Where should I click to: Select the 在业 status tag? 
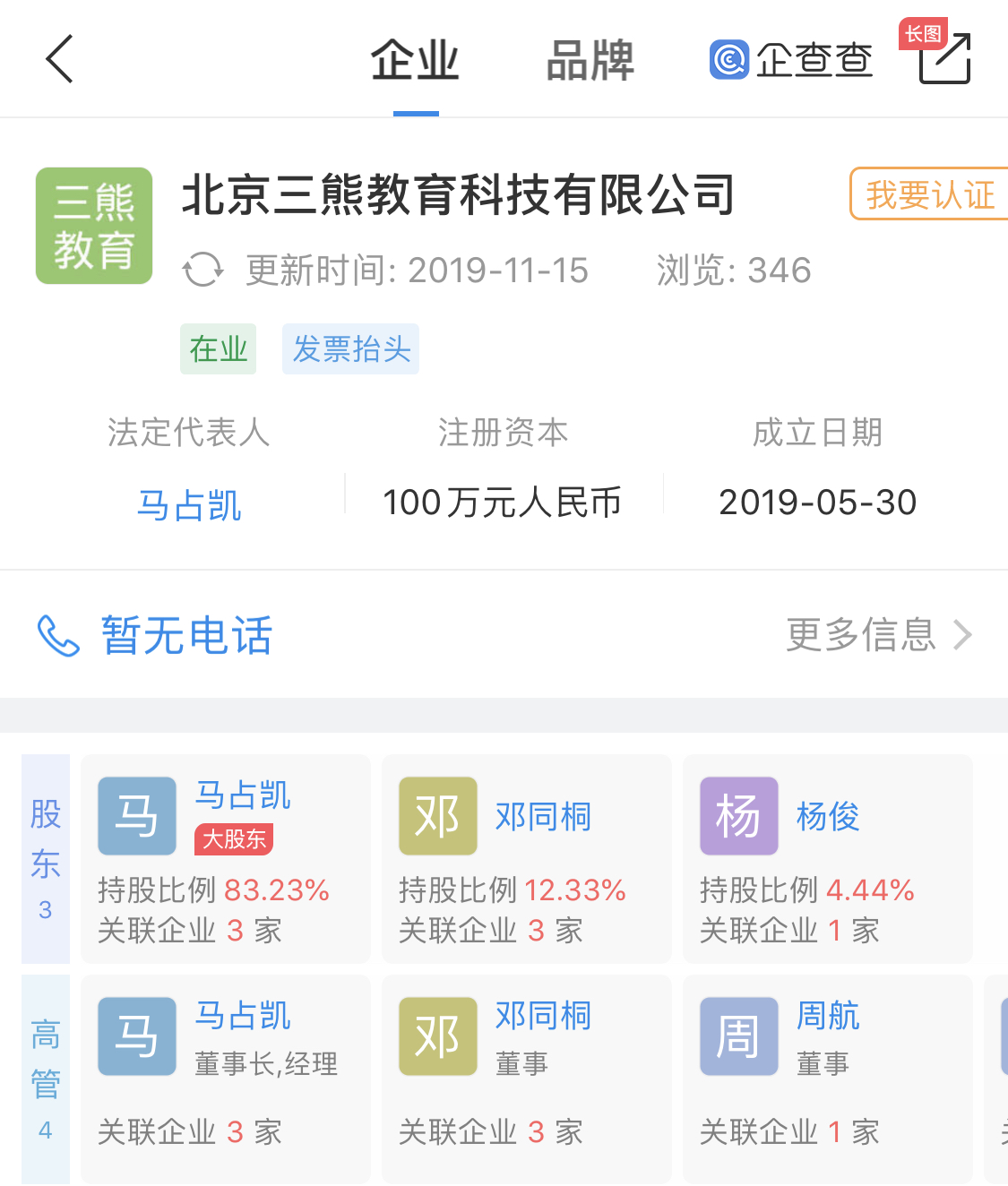click(218, 348)
